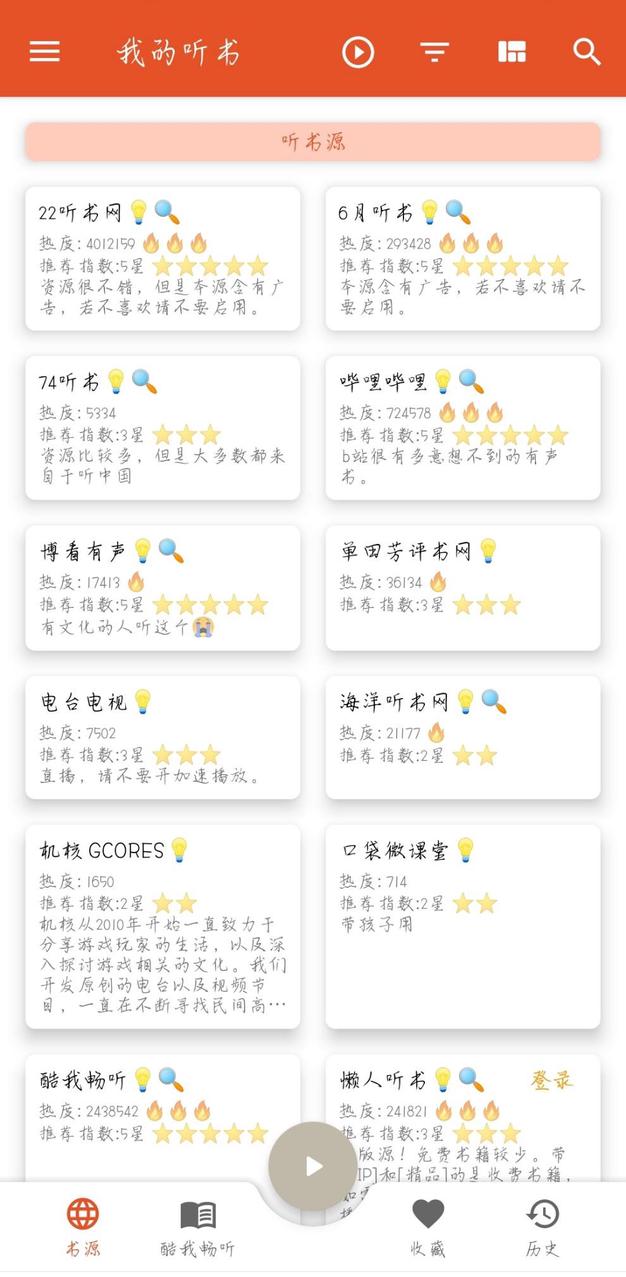Select the 单田芳评书网 card
626x1277 pixels.
[x=463, y=588]
